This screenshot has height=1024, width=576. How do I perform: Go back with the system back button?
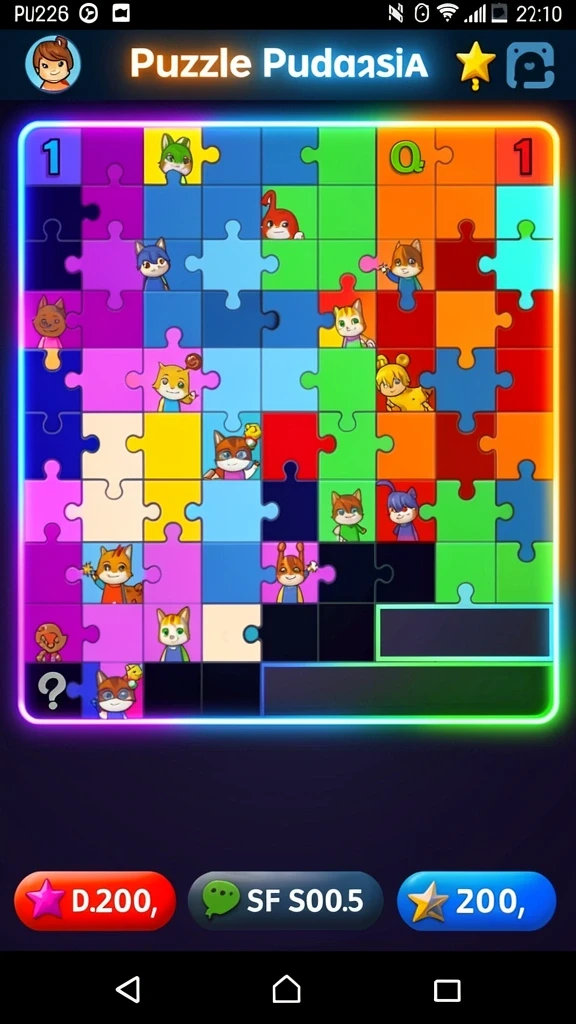pyautogui.click(x=128, y=989)
